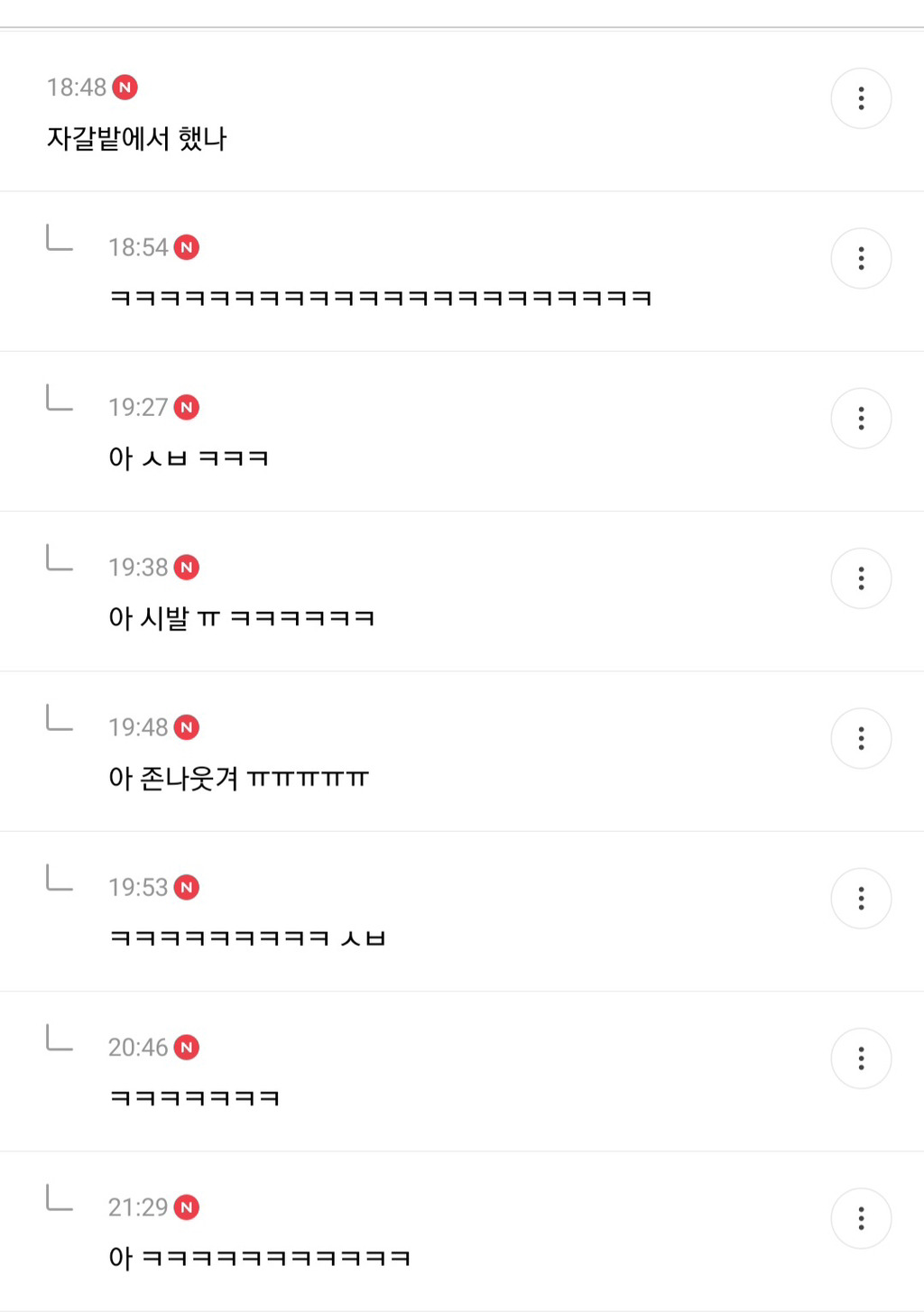Click the reply indent marker of the 18:54 comment
The height and width of the screenshot is (1312, 924).
tap(58, 240)
